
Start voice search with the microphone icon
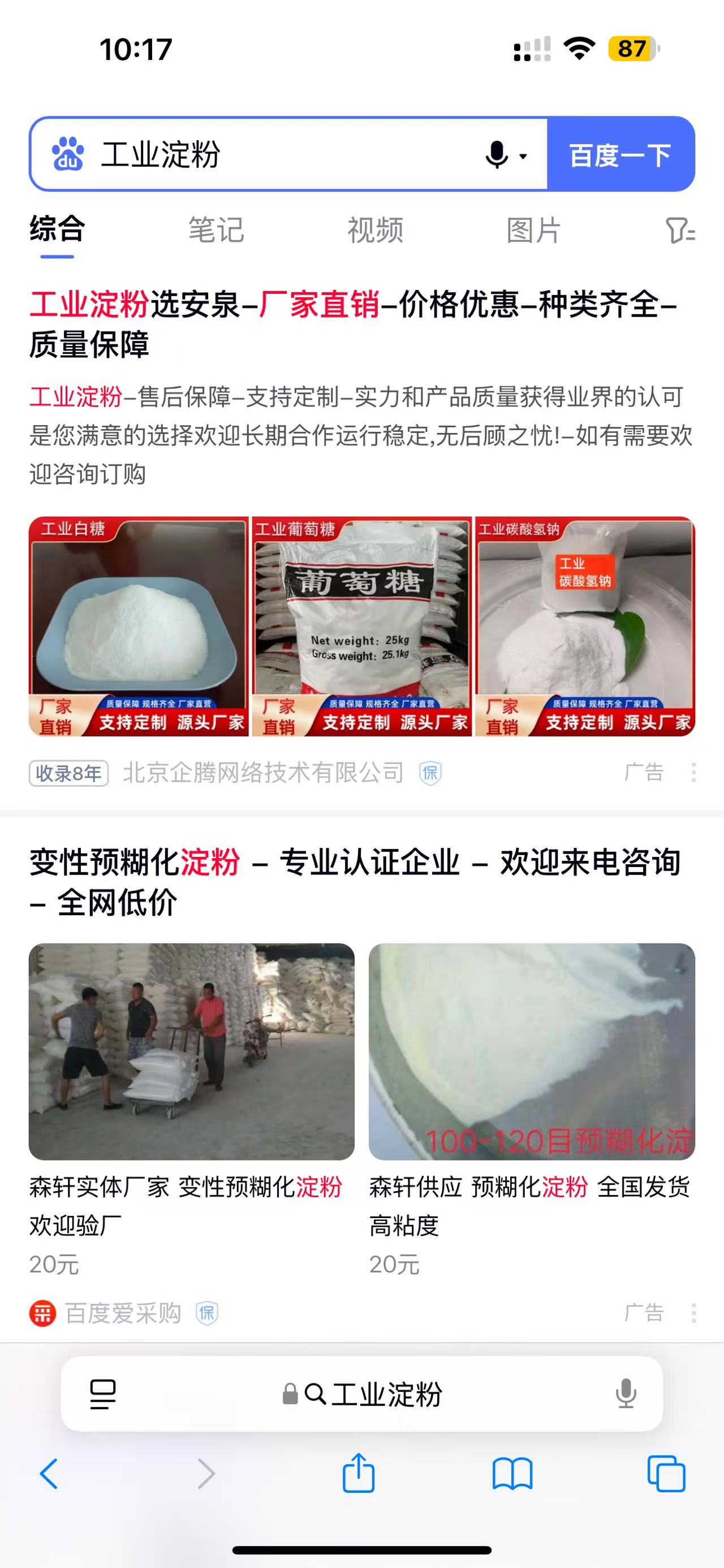pos(498,155)
